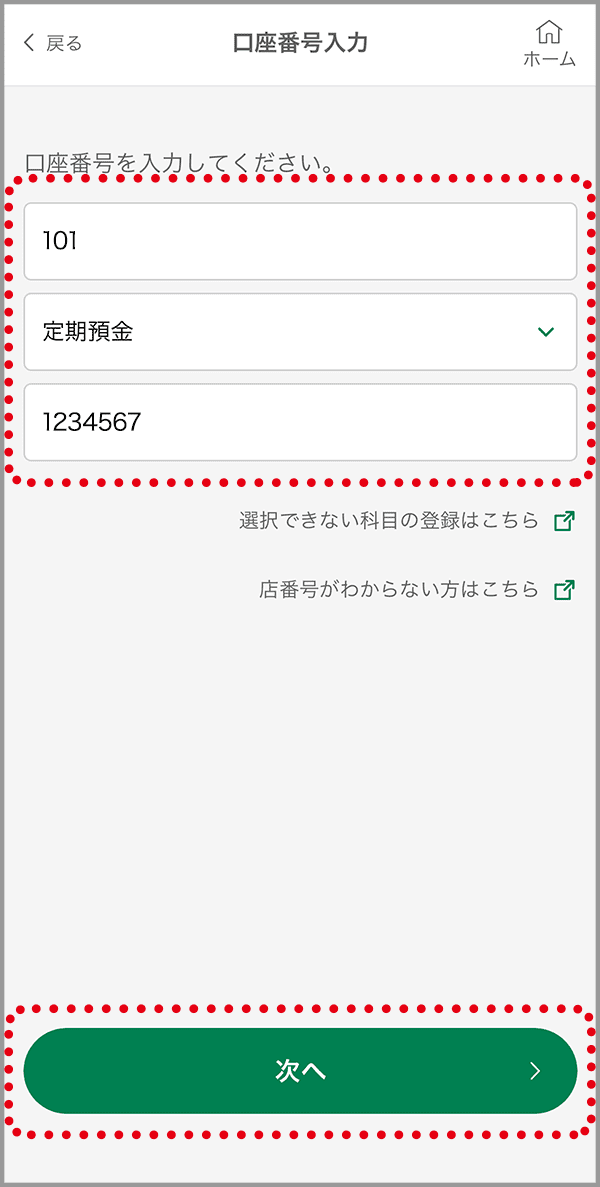Expand the 定期預金 account type dropdown
The image size is (600, 1187).
pyautogui.click(x=300, y=332)
